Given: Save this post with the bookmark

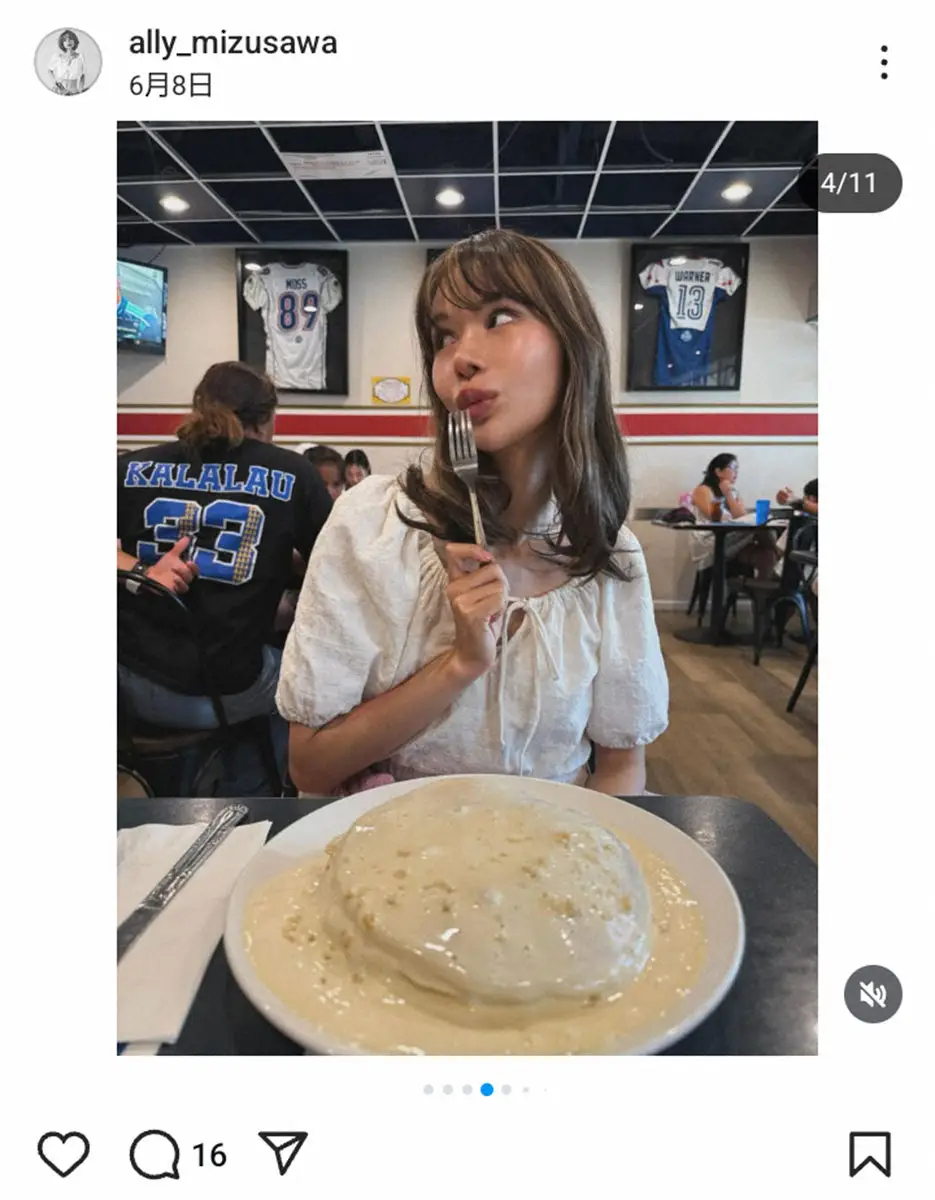Looking at the screenshot, I should 869,1154.
